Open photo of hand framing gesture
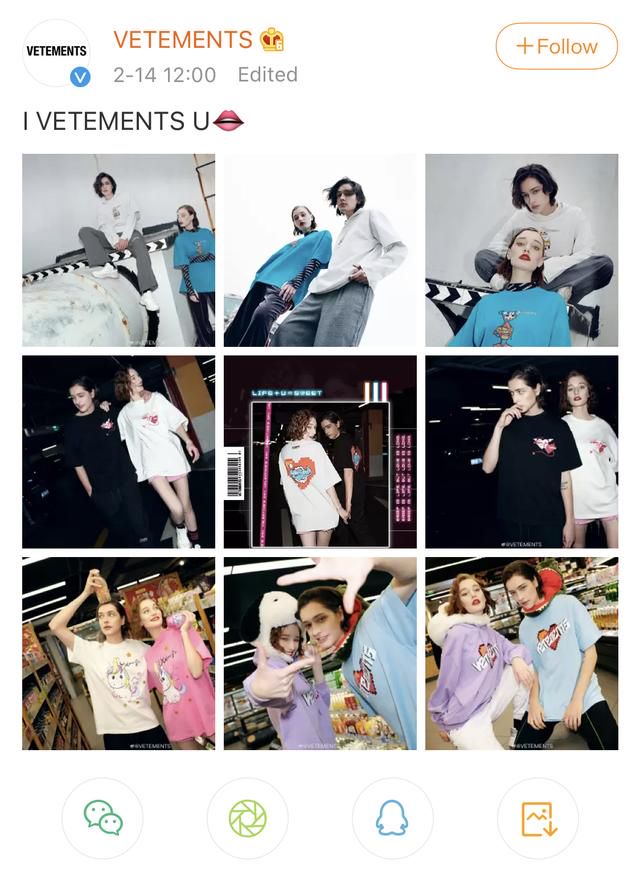Screen dimensions: 640x880 320,654
